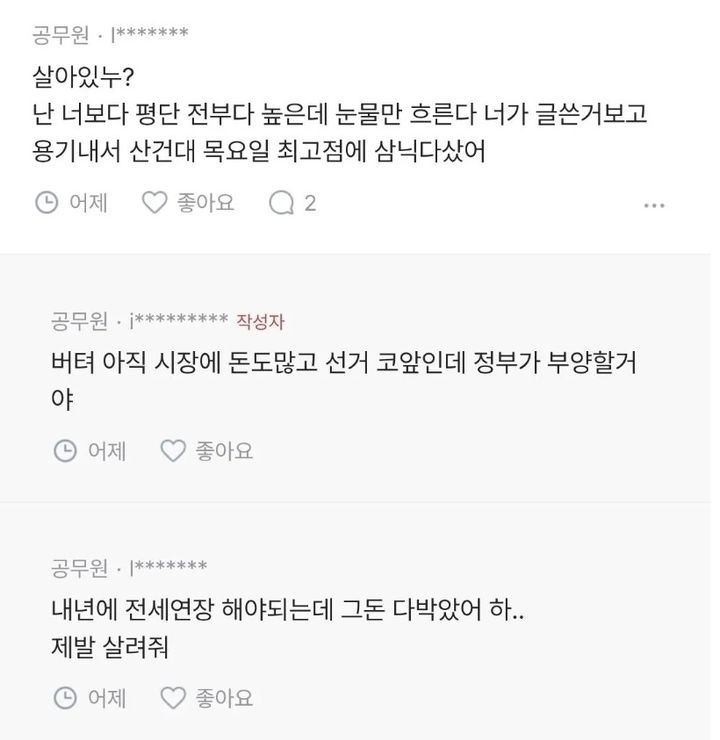This screenshot has width=720, height=740.
Task: Tap the clock icon on the bottom comment
Action: [x=64, y=699]
